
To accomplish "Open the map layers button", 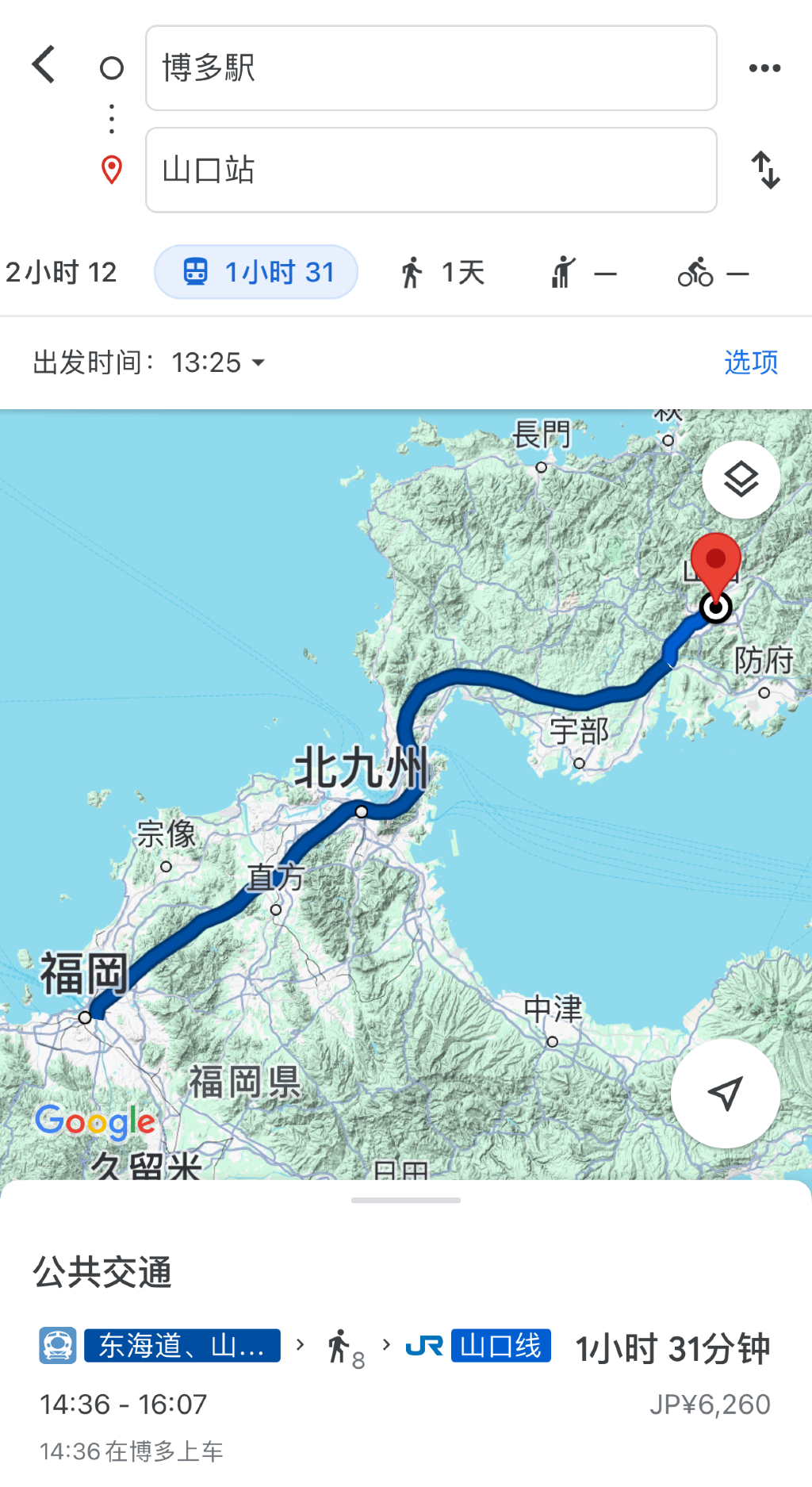I will [x=741, y=480].
